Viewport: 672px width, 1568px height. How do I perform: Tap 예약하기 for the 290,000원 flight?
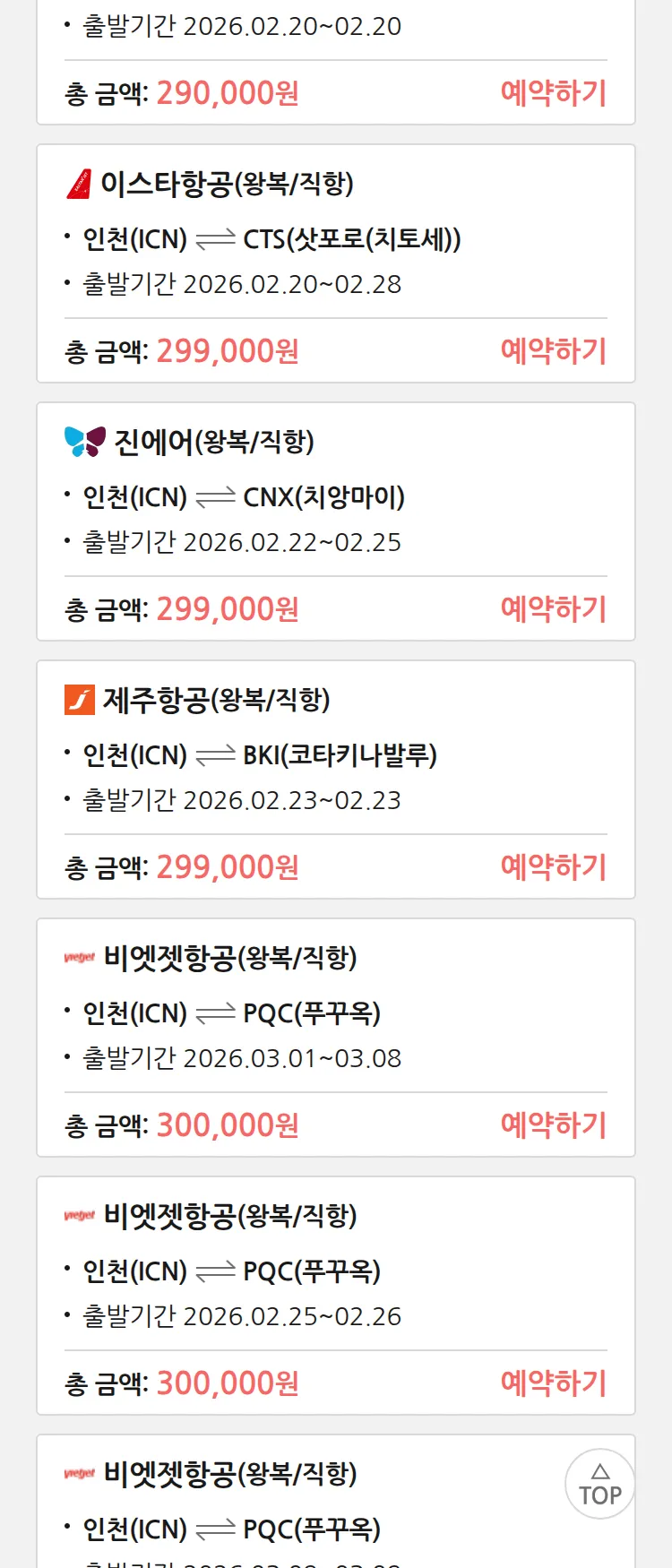[x=553, y=93]
